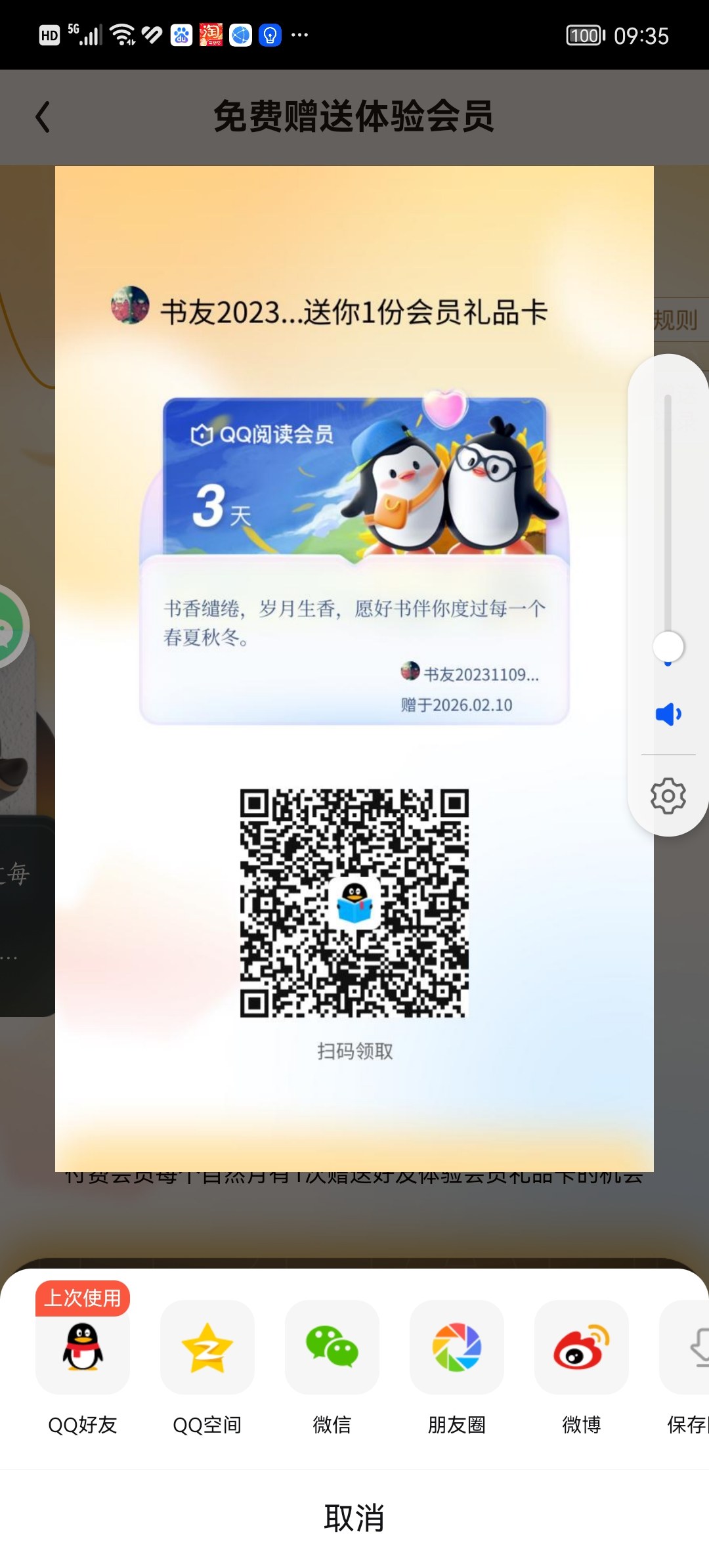Post the gift card to 朋友圈
This screenshot has height=1568, width=709.
[457, 1347]
